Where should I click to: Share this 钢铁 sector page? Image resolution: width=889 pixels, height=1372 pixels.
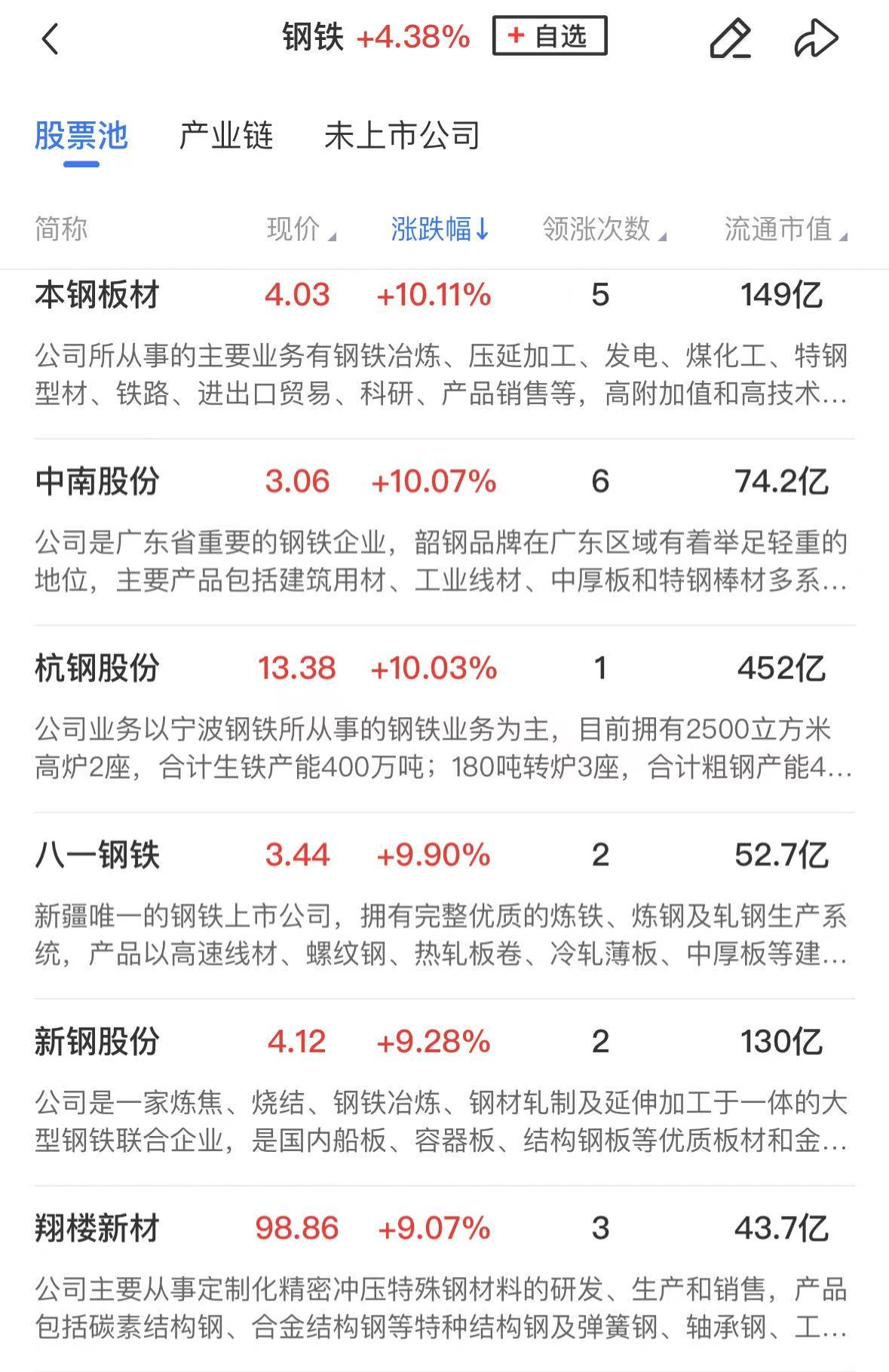pos(816,39)
